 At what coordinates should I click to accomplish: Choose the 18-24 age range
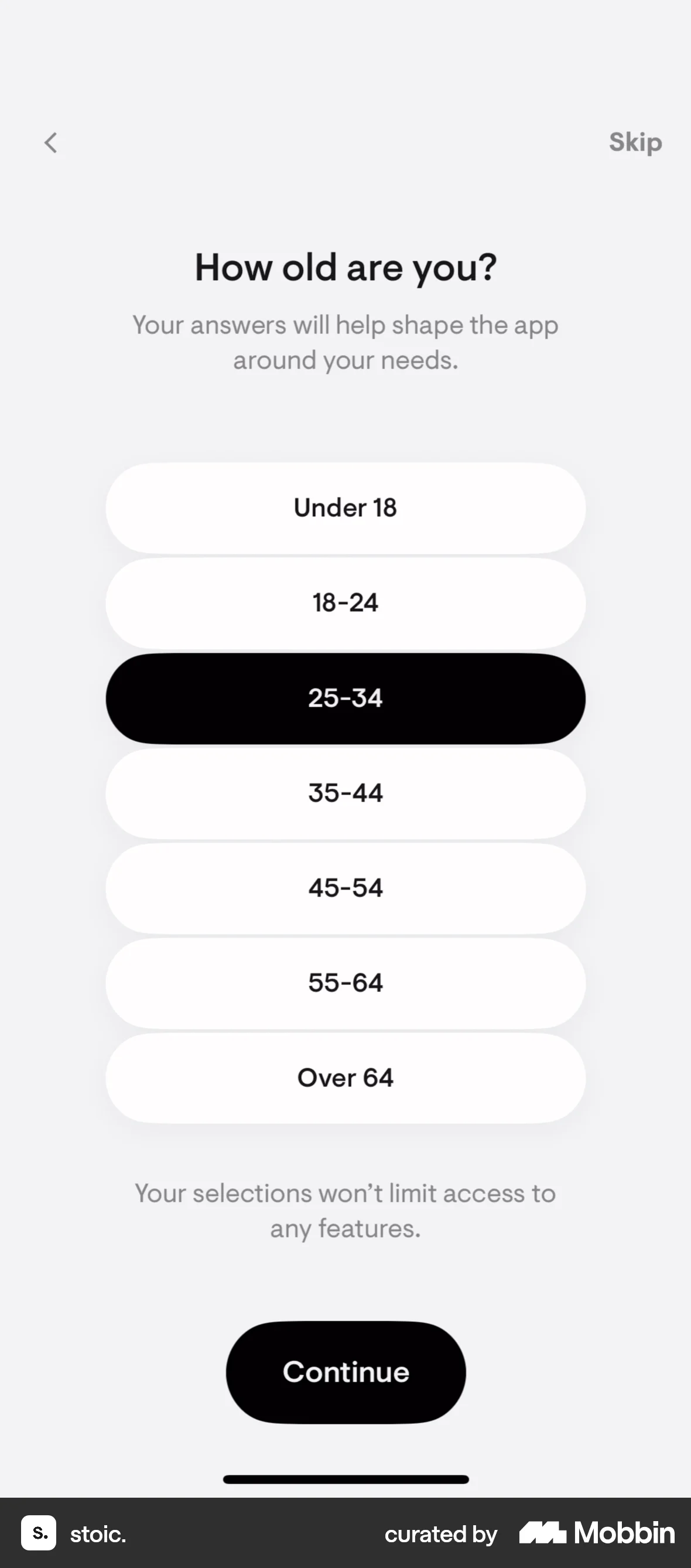point(345,602)
